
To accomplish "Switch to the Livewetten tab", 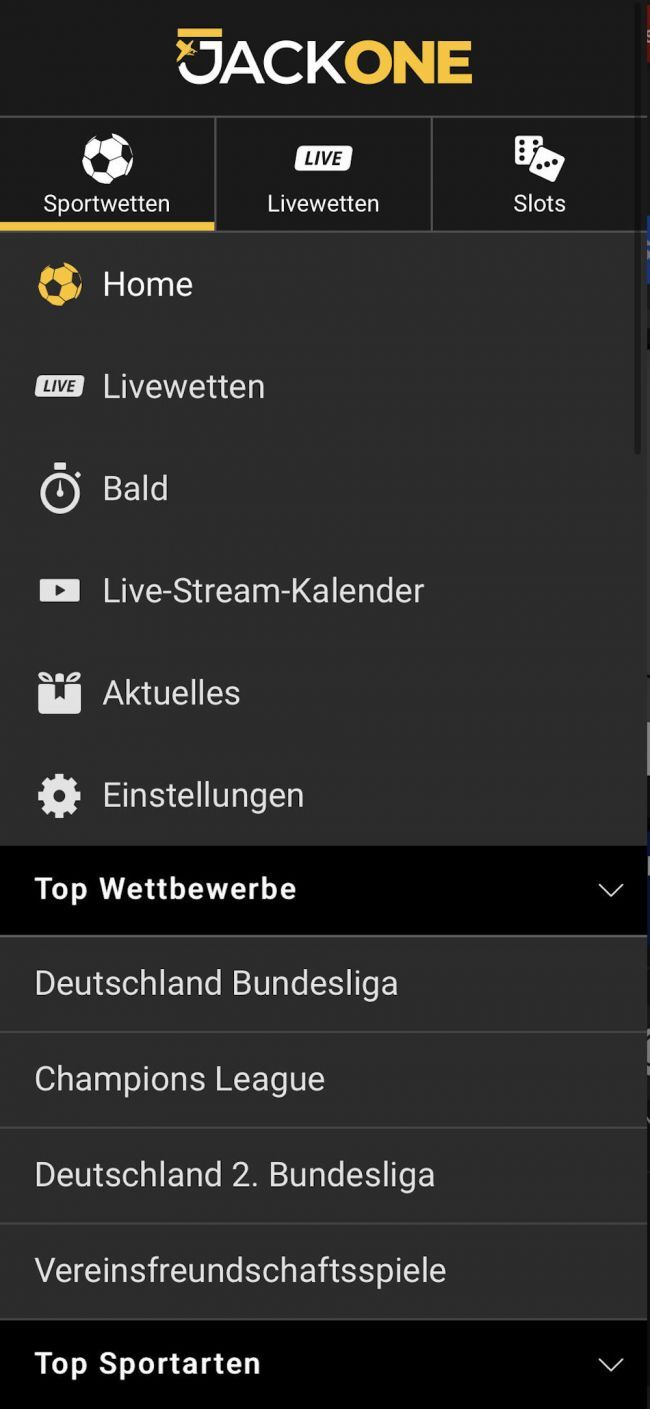I will [x=323, y=175].
